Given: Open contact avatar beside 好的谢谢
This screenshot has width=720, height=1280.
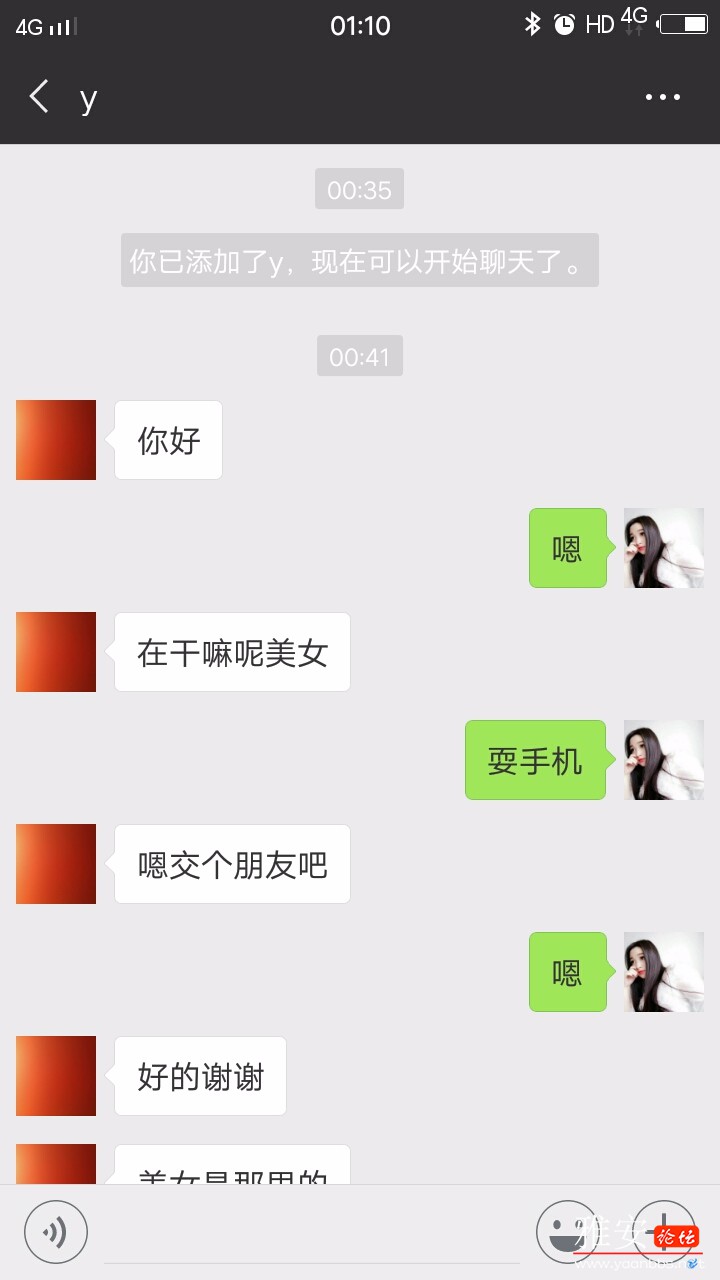Looking at the screenshot, I should 56,1076.
